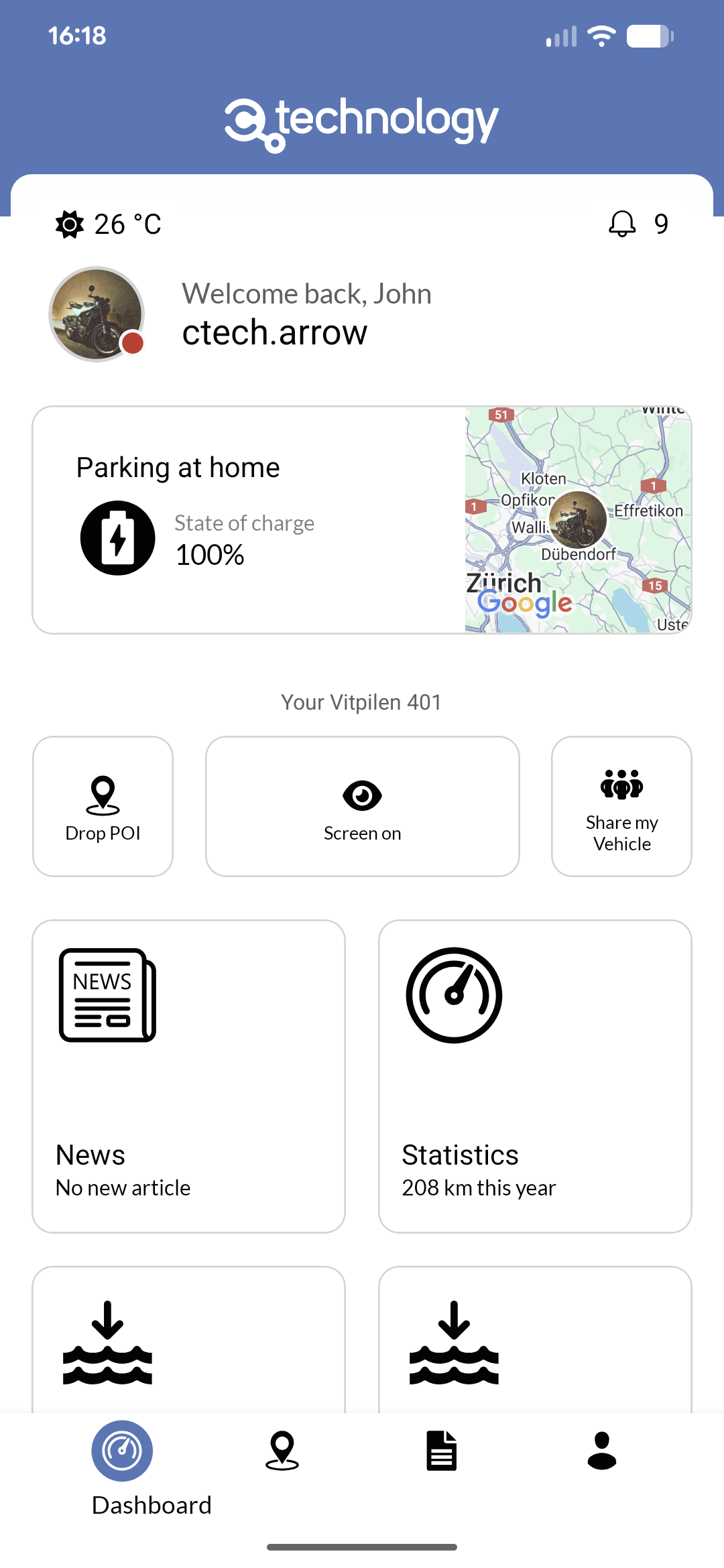The height and width of the screenshot is (1568, 724).
Task: Tap the Screen on button
Action: [362, 806]
